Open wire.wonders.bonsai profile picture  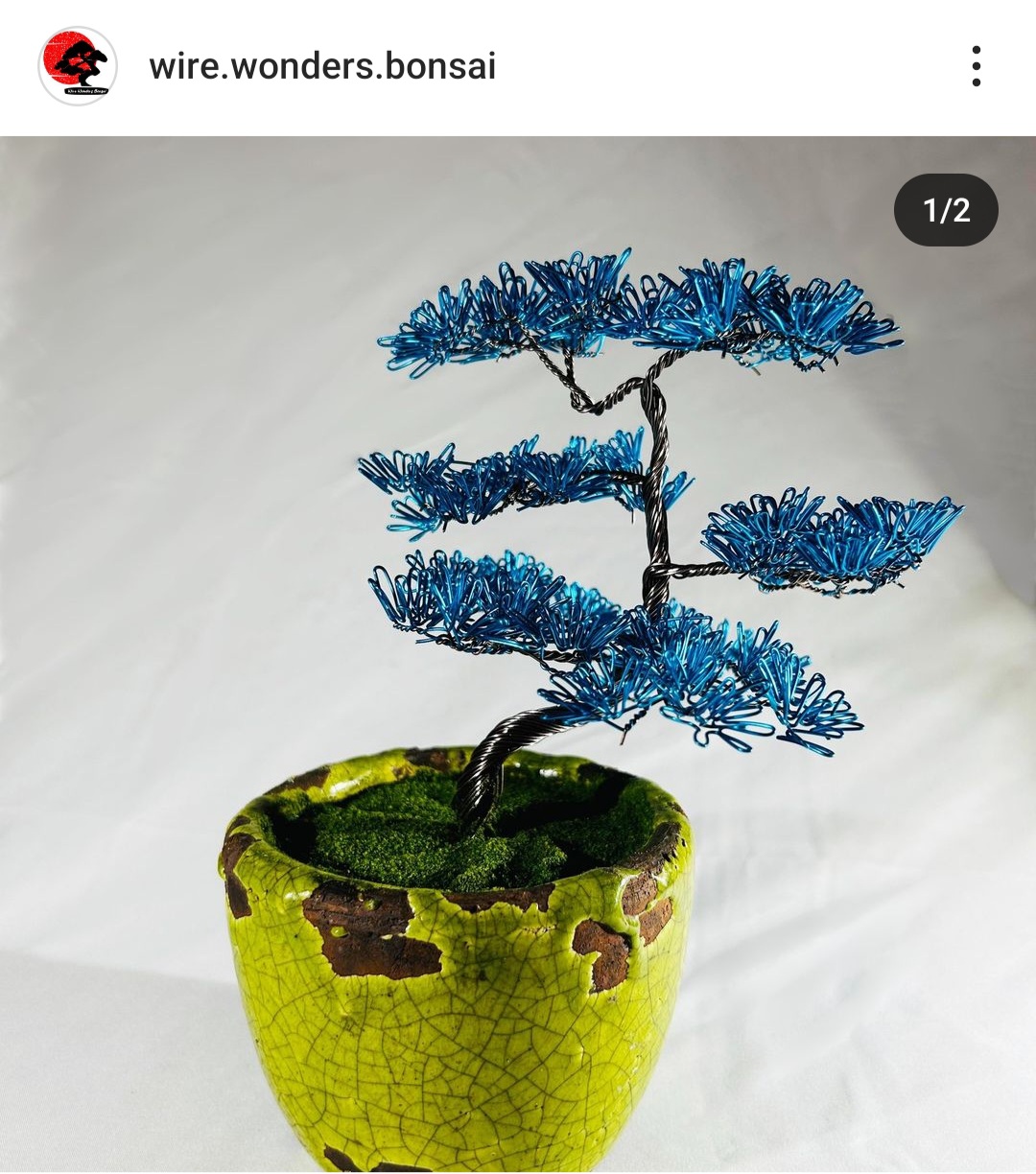coord(78,66)
